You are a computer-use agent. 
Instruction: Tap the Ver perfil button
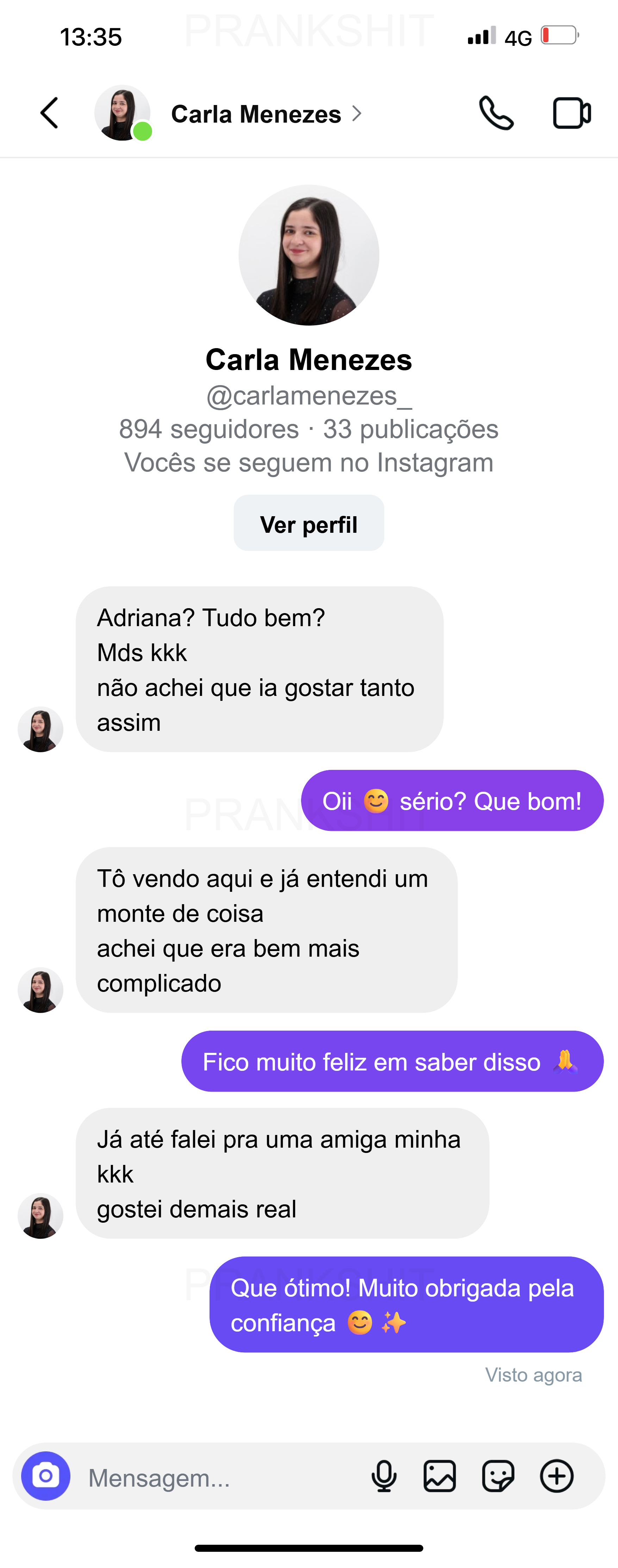pyautogui.click(x=308, y=524)
